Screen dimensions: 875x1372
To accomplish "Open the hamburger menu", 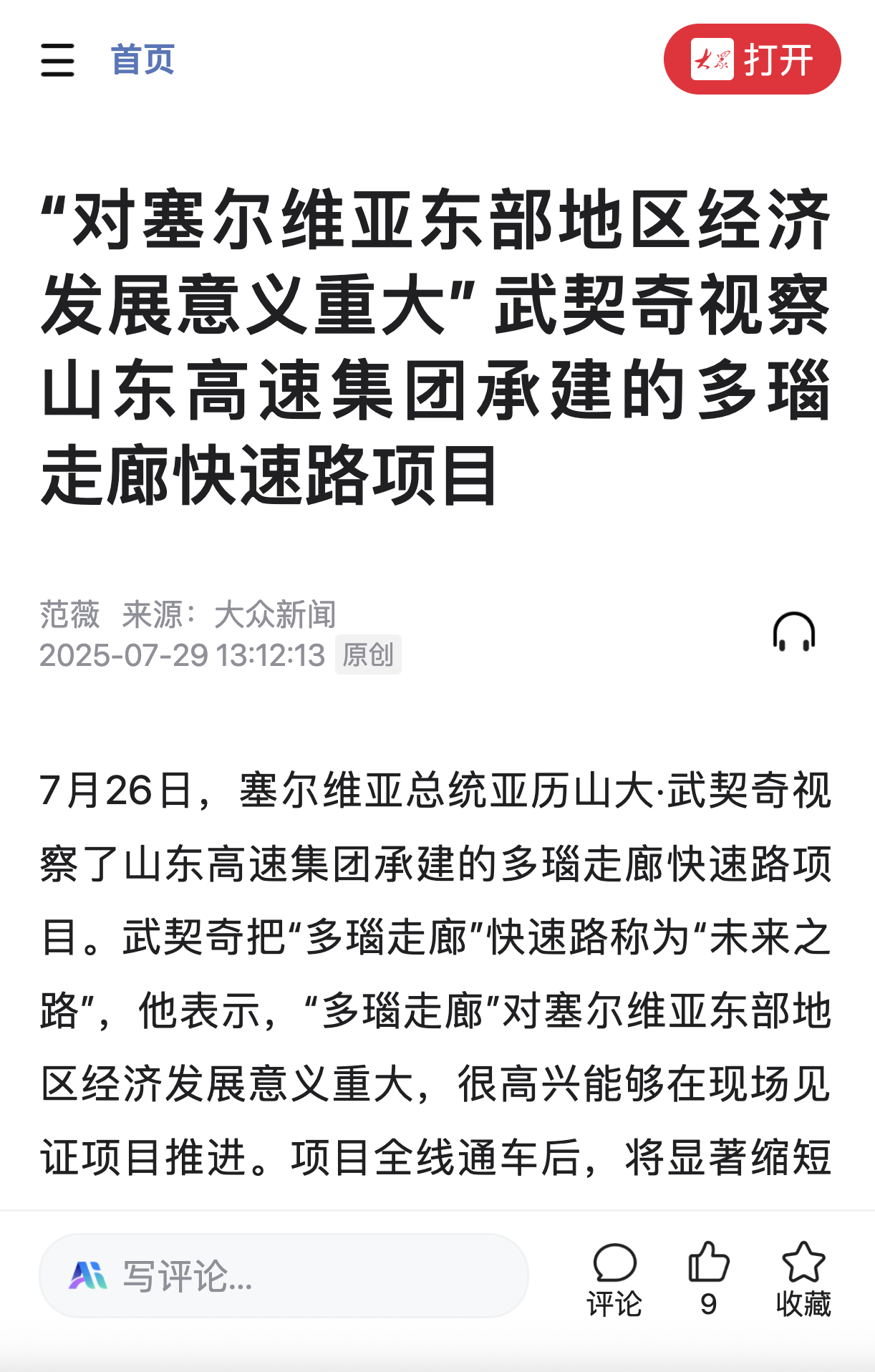I will tap(57, 59).
